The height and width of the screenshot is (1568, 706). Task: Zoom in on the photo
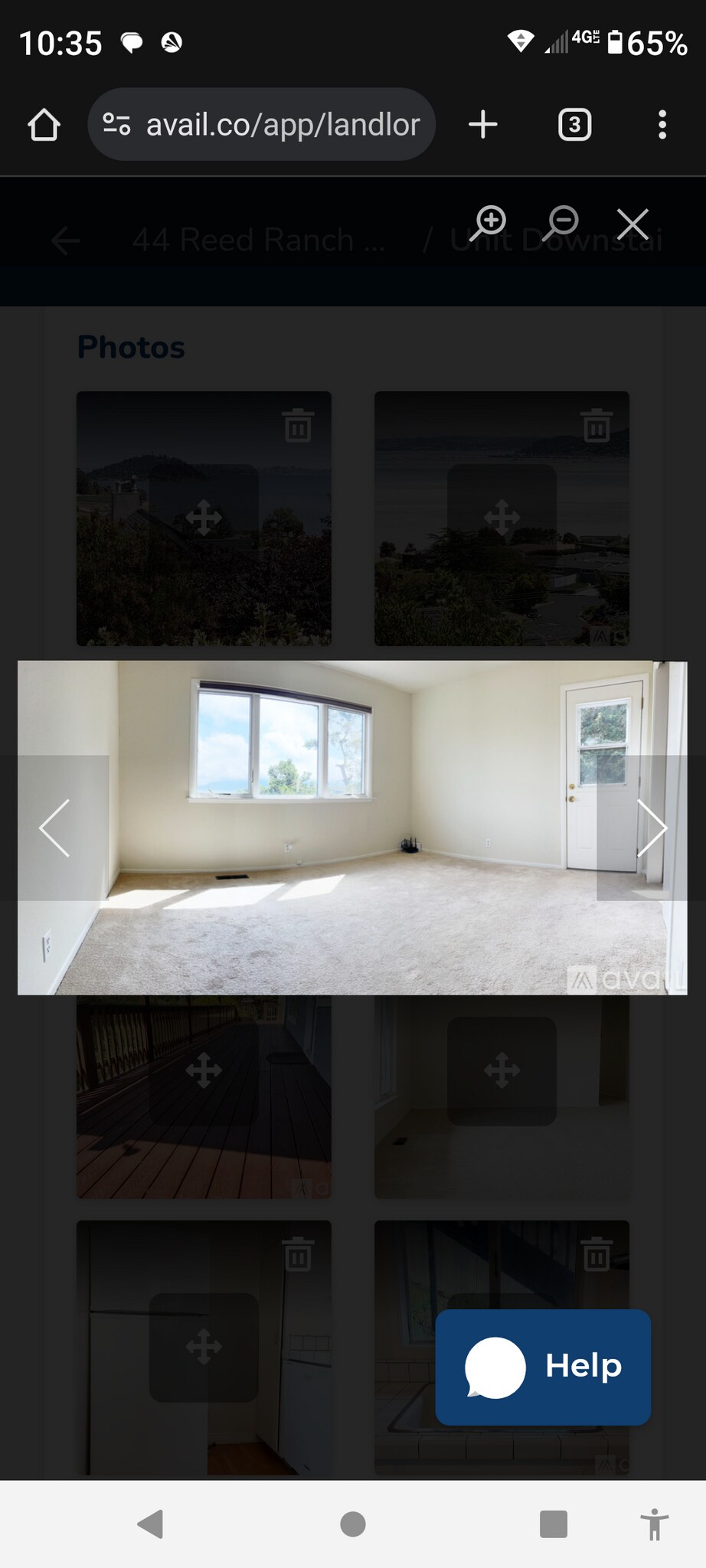point(489,224)
